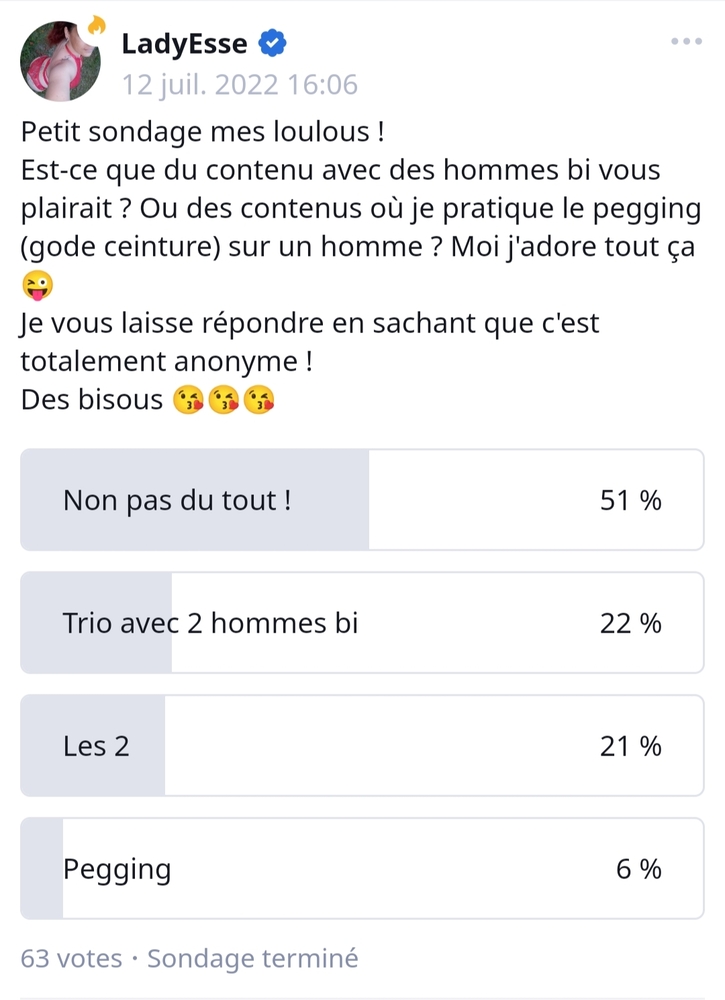The width and height of the screenshot is (725, 1000).
Task: Open the LadyEsse profile name
Action: (184, 43)
